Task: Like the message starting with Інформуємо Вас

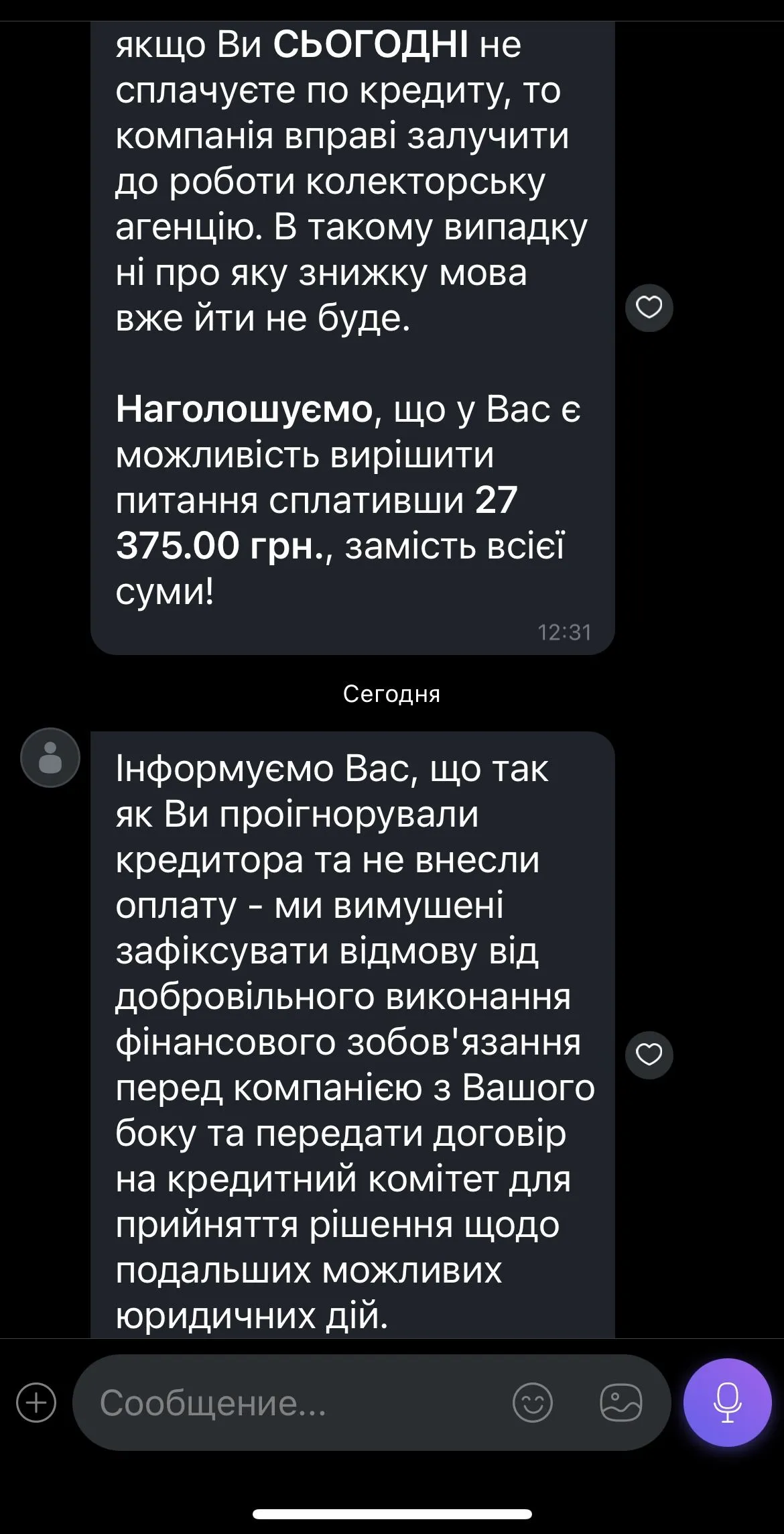Action: point(649,1055)
